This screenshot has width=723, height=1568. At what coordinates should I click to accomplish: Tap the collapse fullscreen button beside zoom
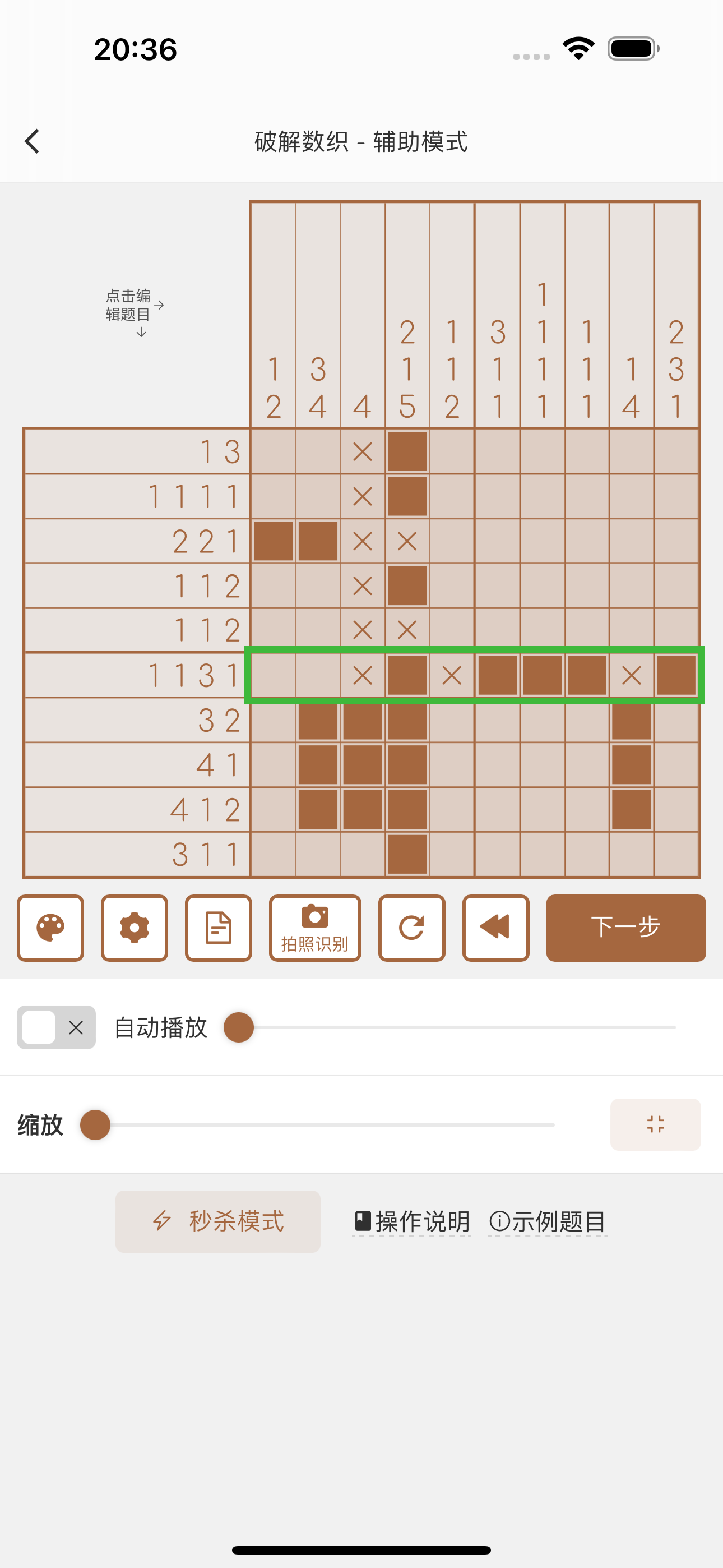click(655, 1124)
